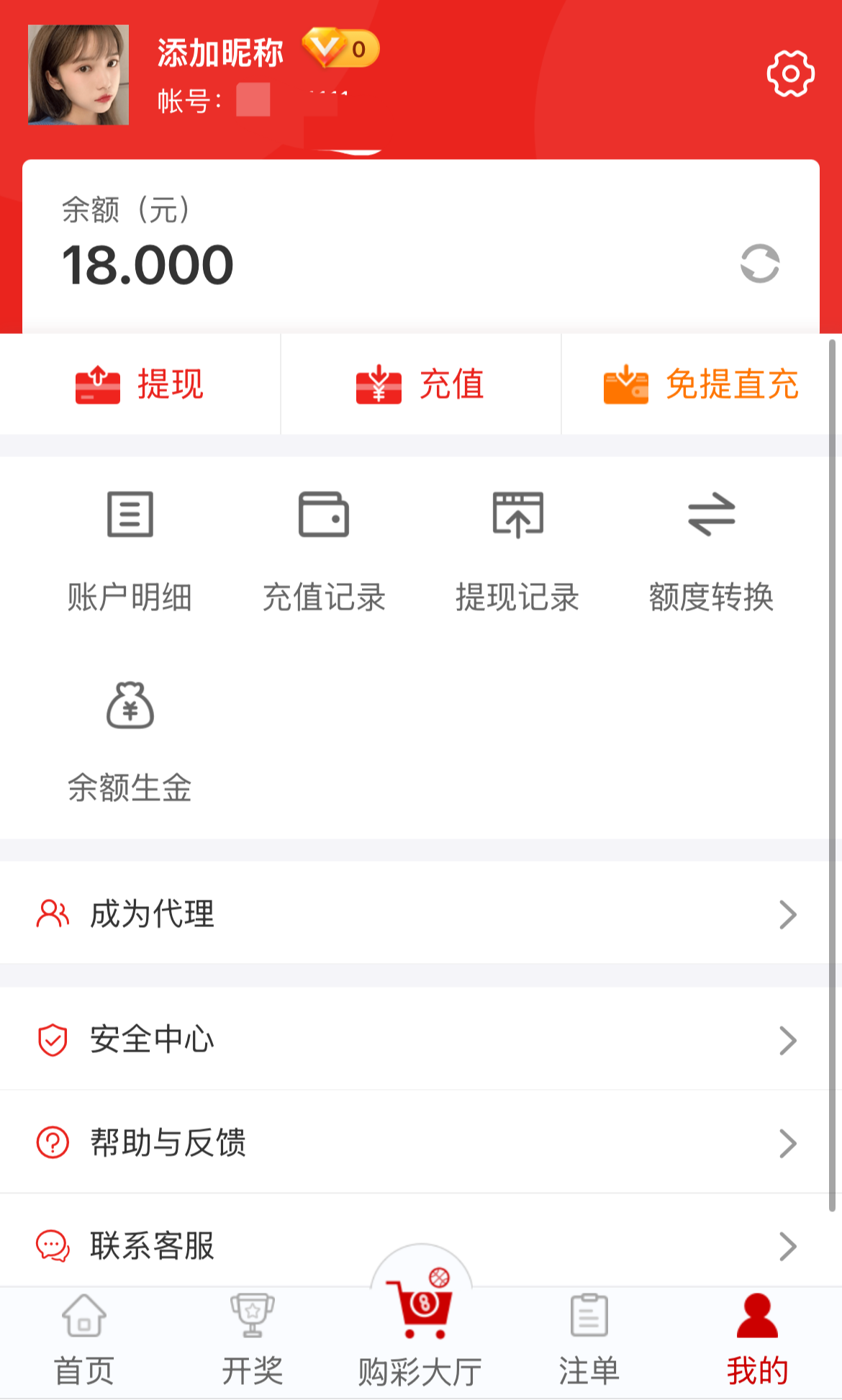Viewport: 842px width, 1400px height.
Task: Open the 成为代理 row
Action: pos(417,914)
